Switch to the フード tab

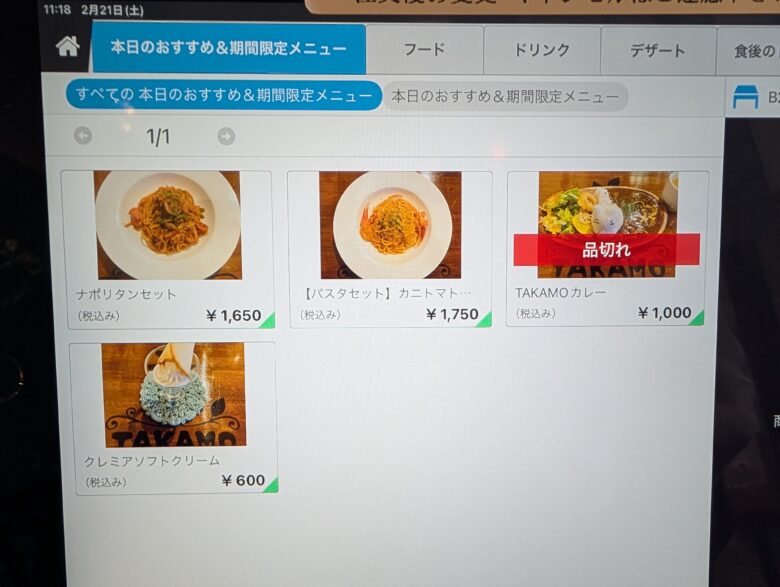424,50
